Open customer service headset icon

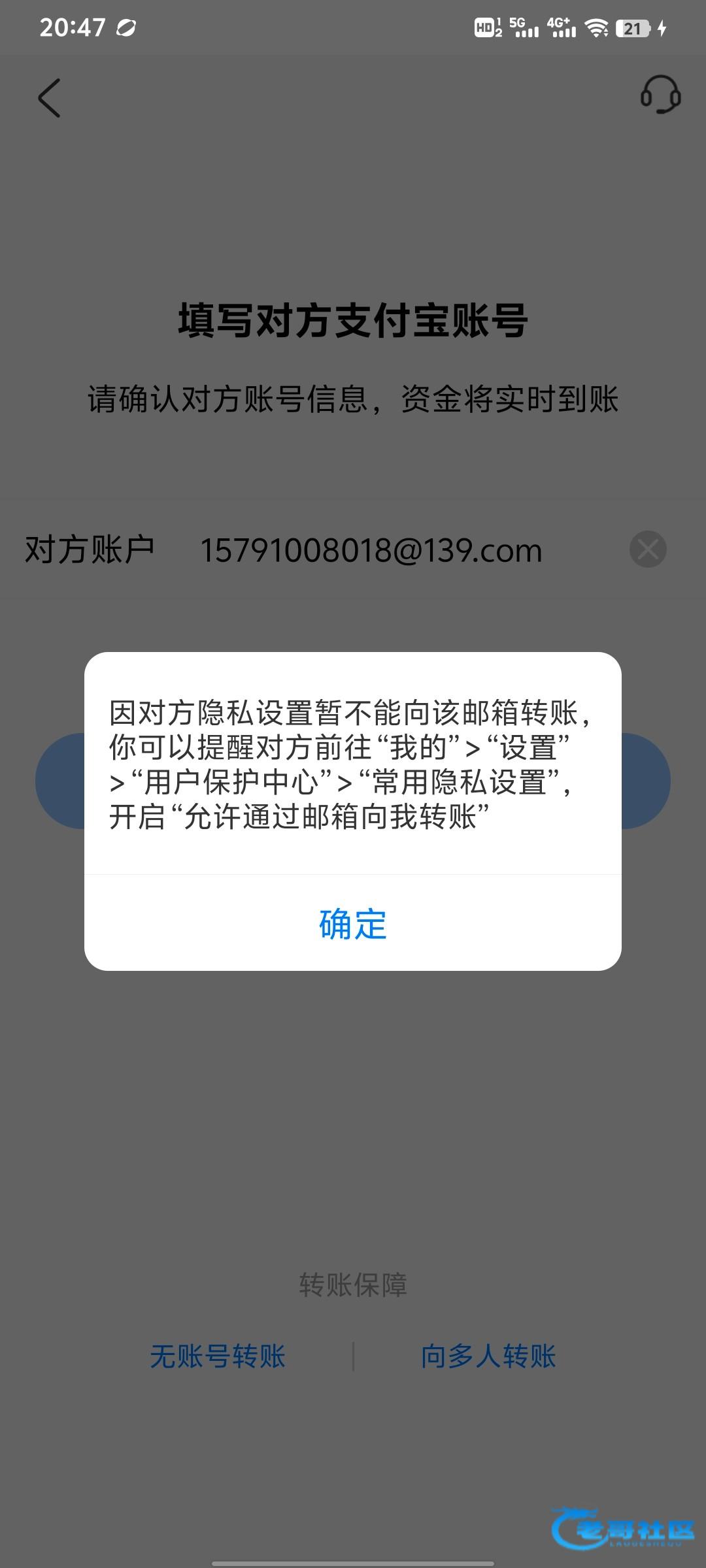click(660, 95)
